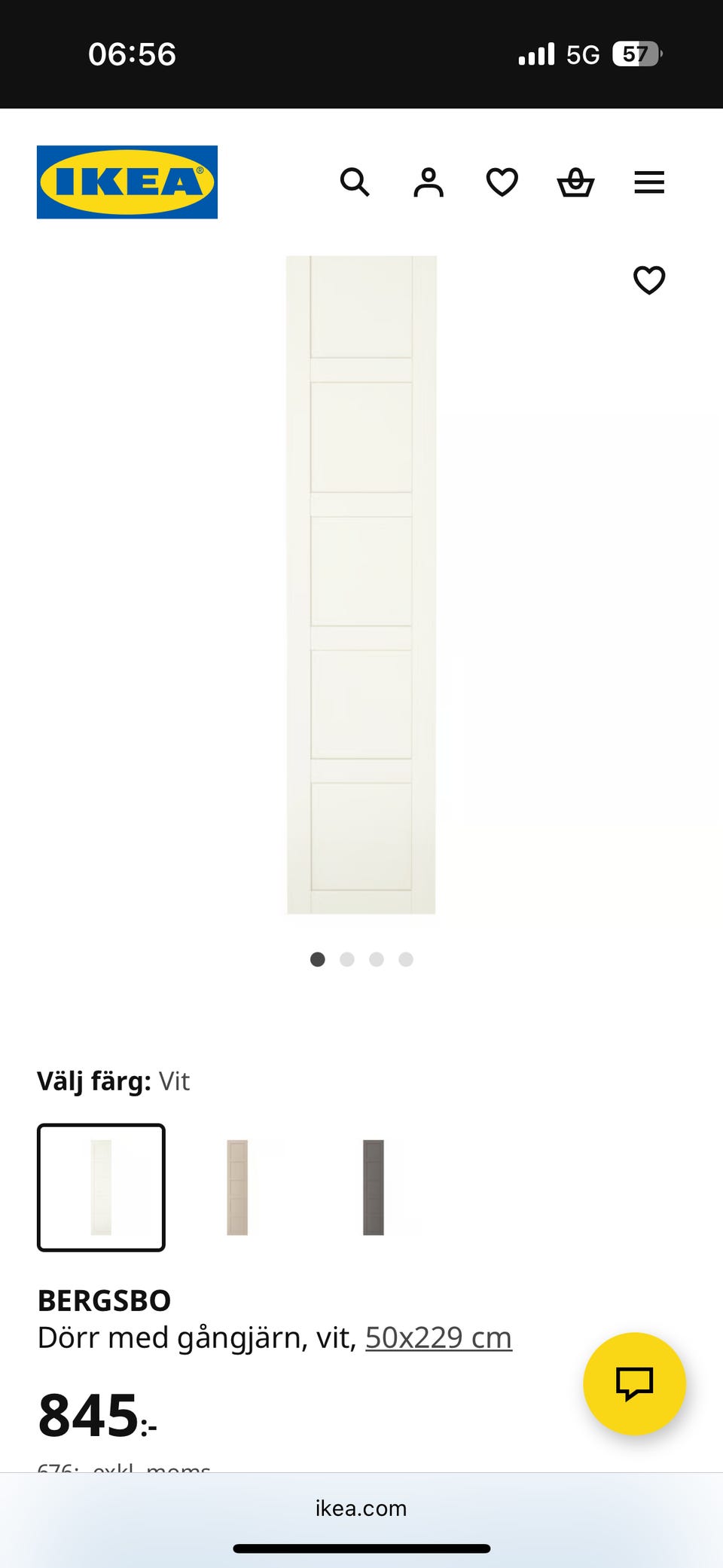Image resolution: width=723 pixels, height=1568 pixels.
Task: View your favorites list
Action: (x=501, y=182)
